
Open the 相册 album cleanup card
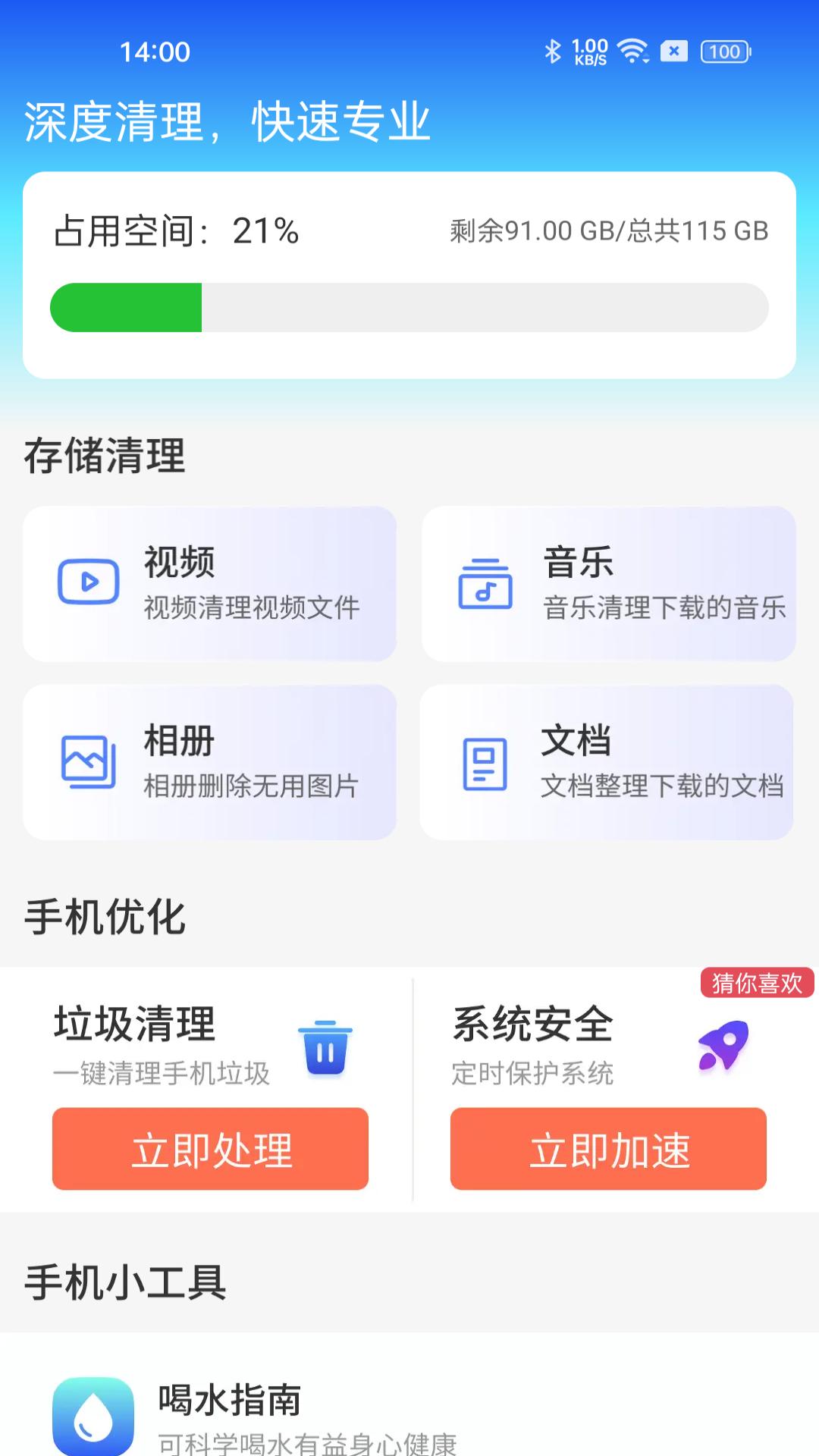tap(209, 762)
